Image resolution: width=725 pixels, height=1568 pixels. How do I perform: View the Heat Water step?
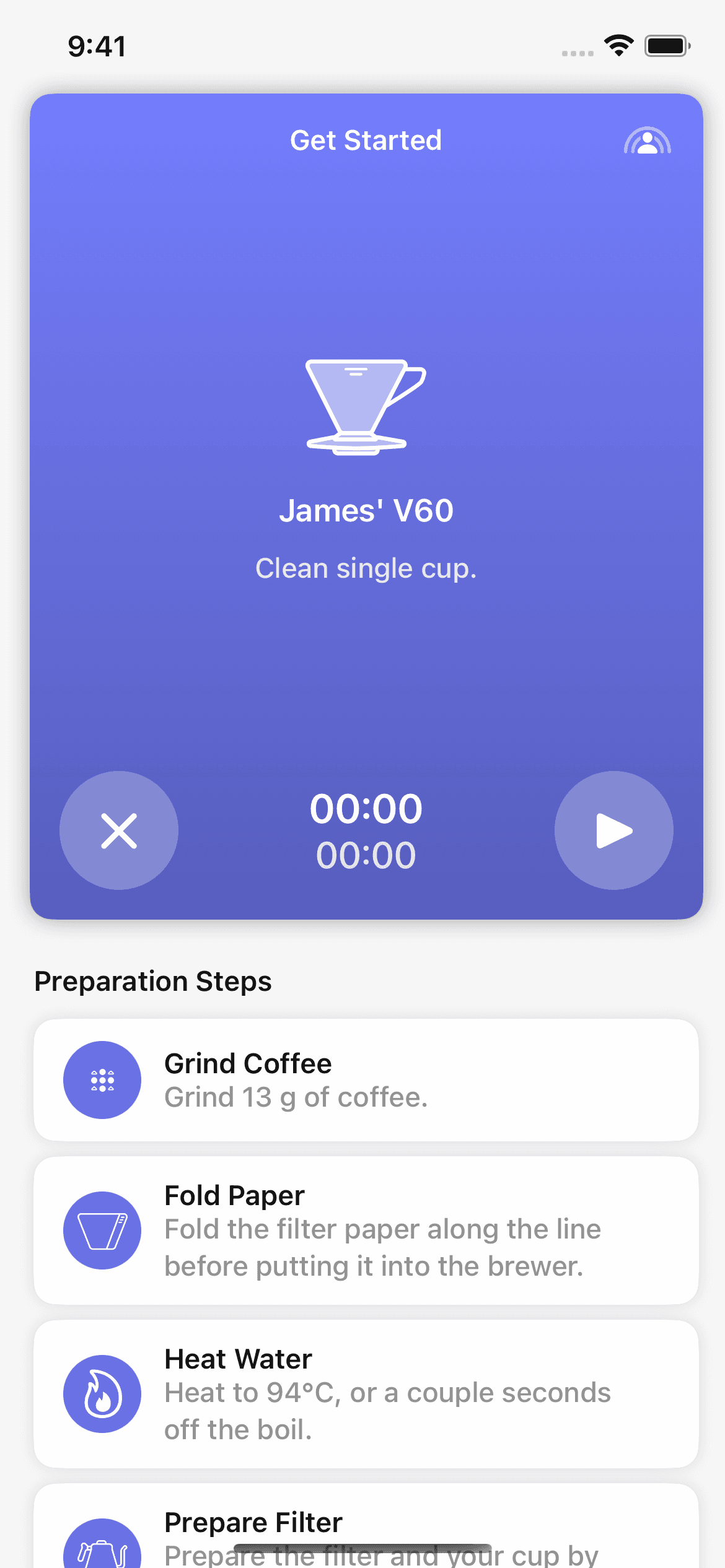366,1394
